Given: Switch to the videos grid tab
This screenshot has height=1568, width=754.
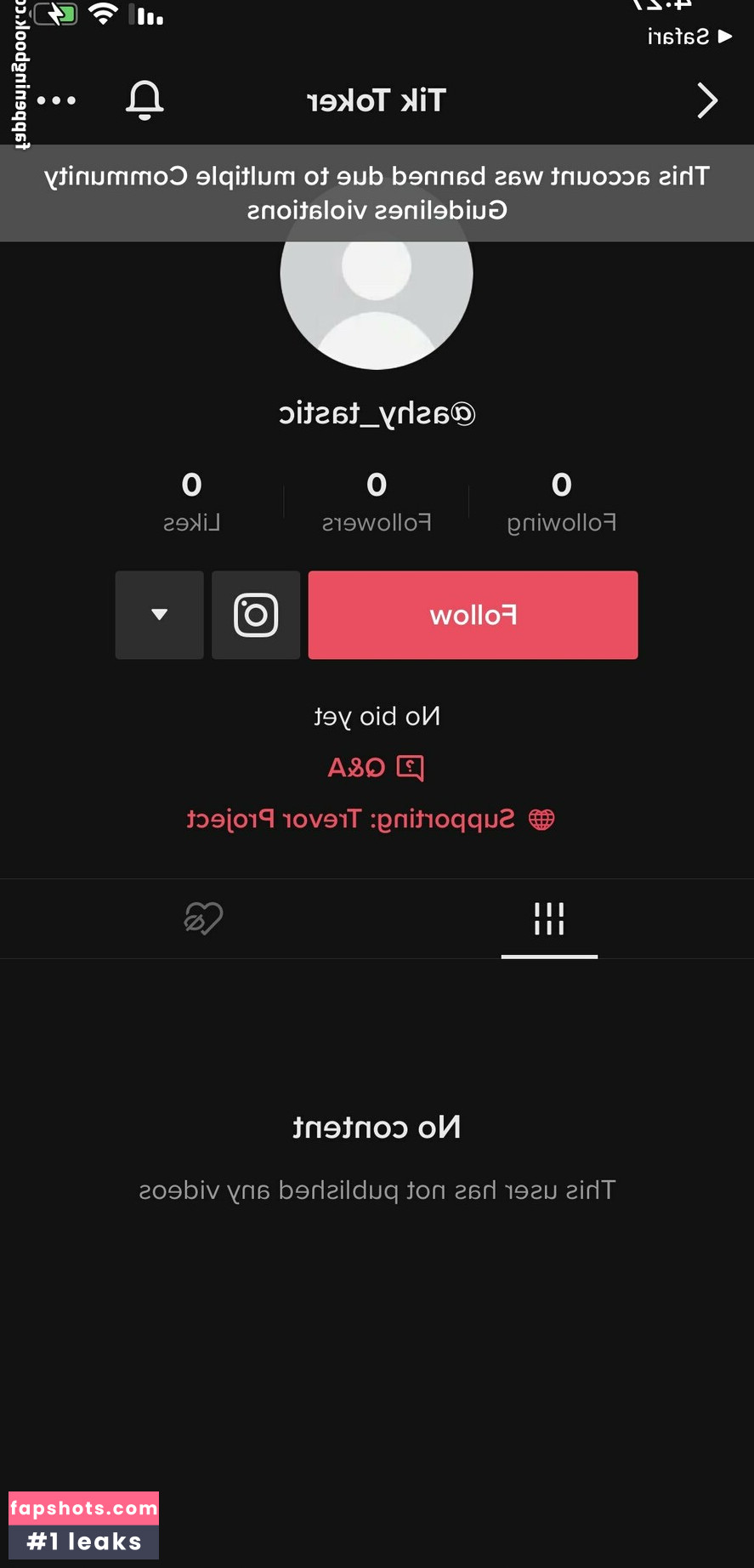Looking at the screenshot, I should (x=549, y=918).
